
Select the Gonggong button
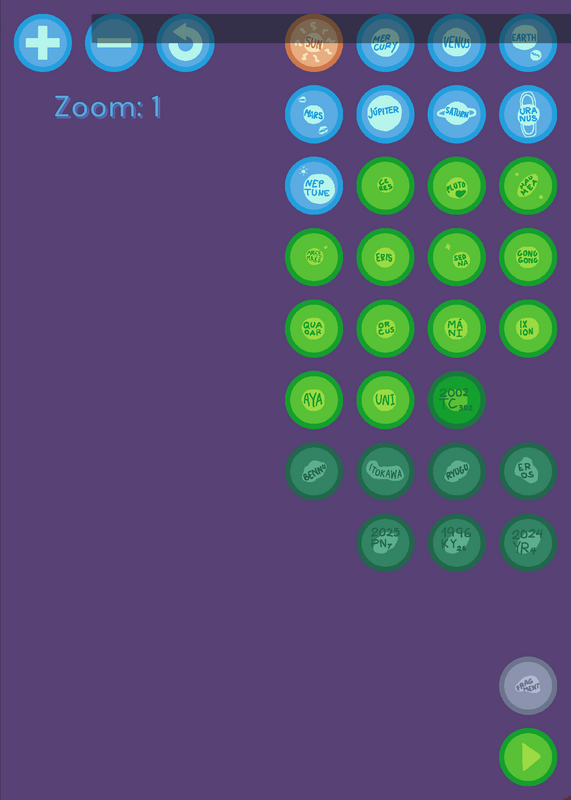pos(528,257)
